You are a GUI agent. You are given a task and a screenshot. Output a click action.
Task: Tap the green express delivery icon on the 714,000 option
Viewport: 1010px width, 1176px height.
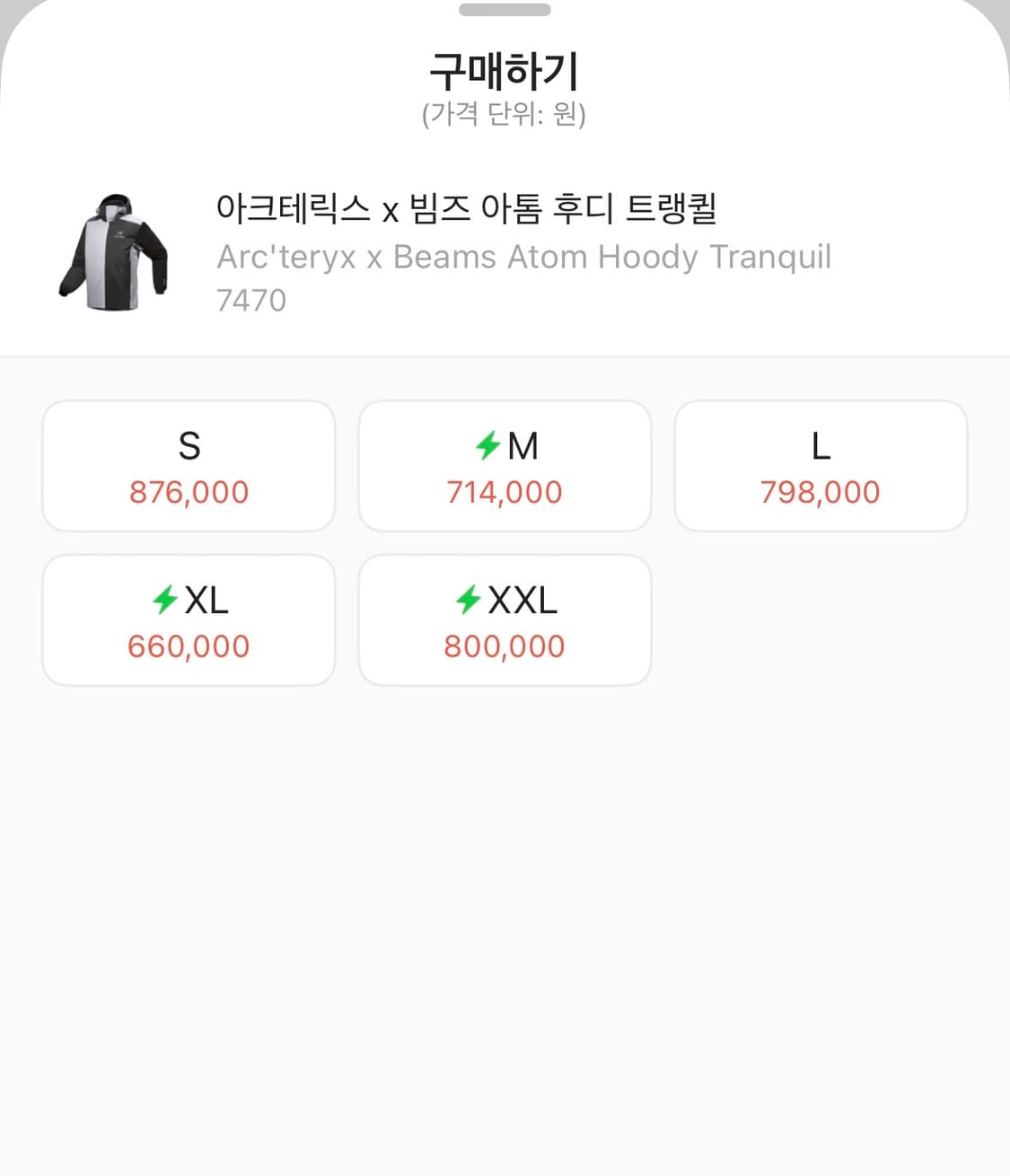[487, 445]
